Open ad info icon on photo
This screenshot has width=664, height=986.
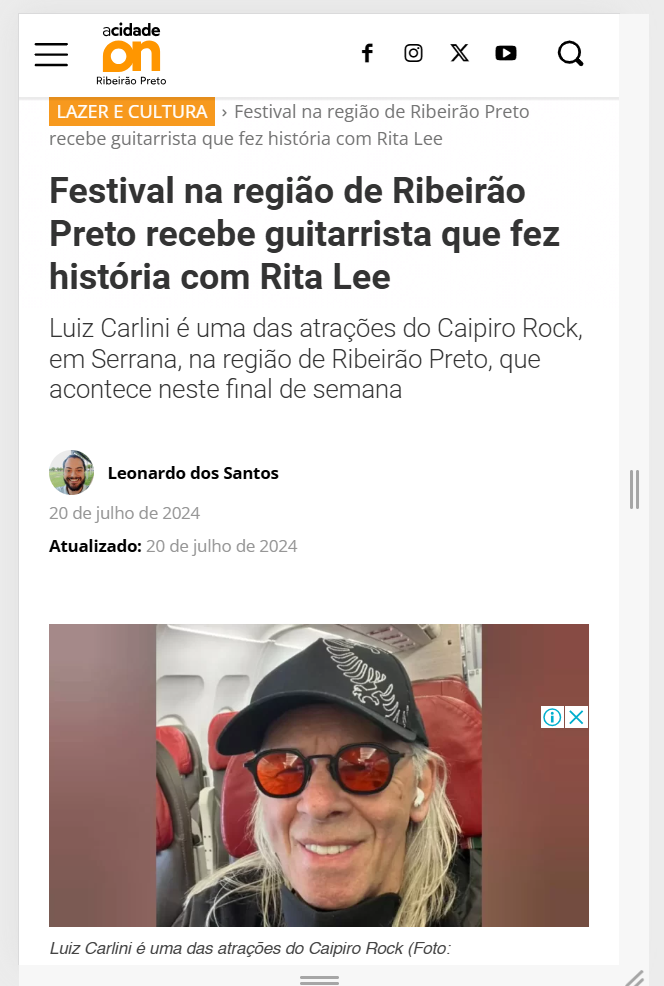(552, 717)
